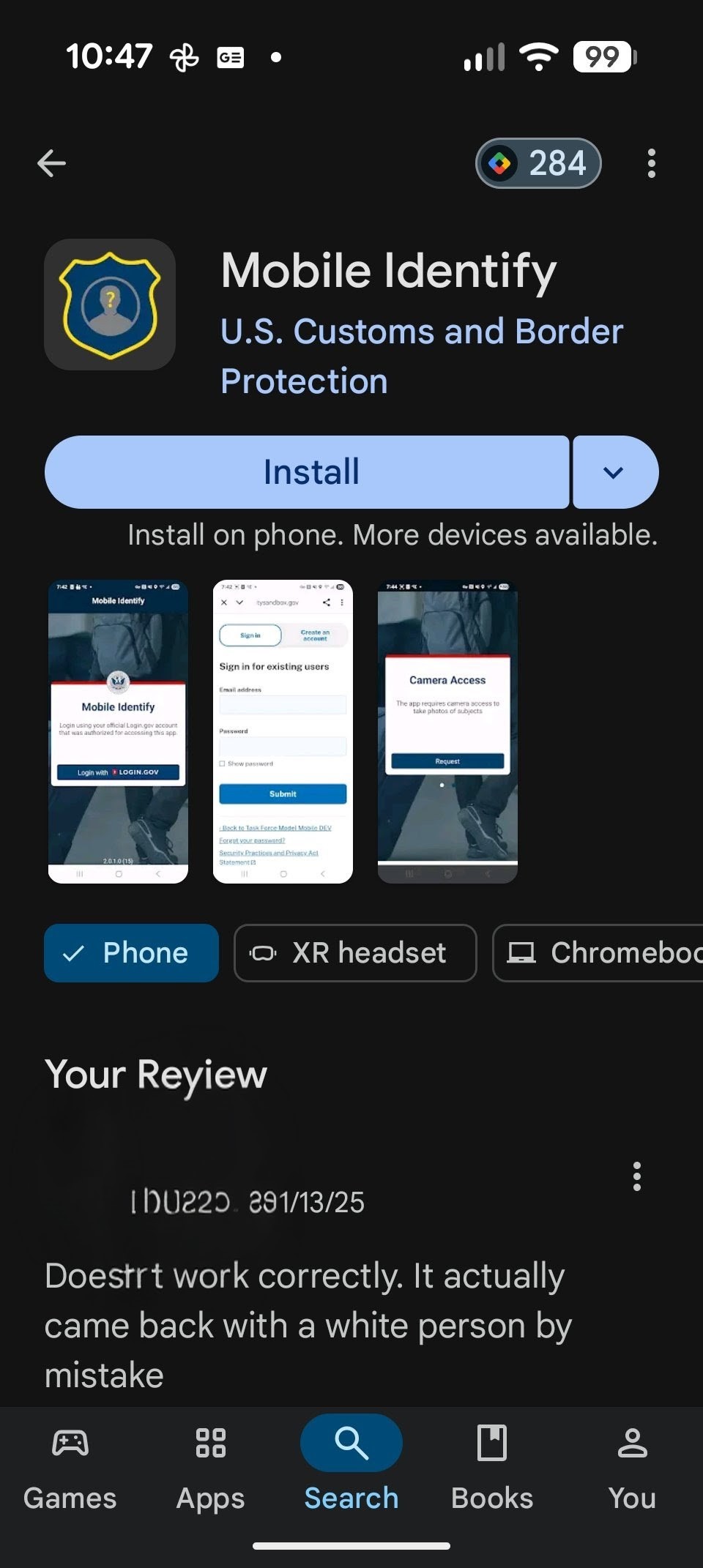Open the review options menu

click(636, 1176)
